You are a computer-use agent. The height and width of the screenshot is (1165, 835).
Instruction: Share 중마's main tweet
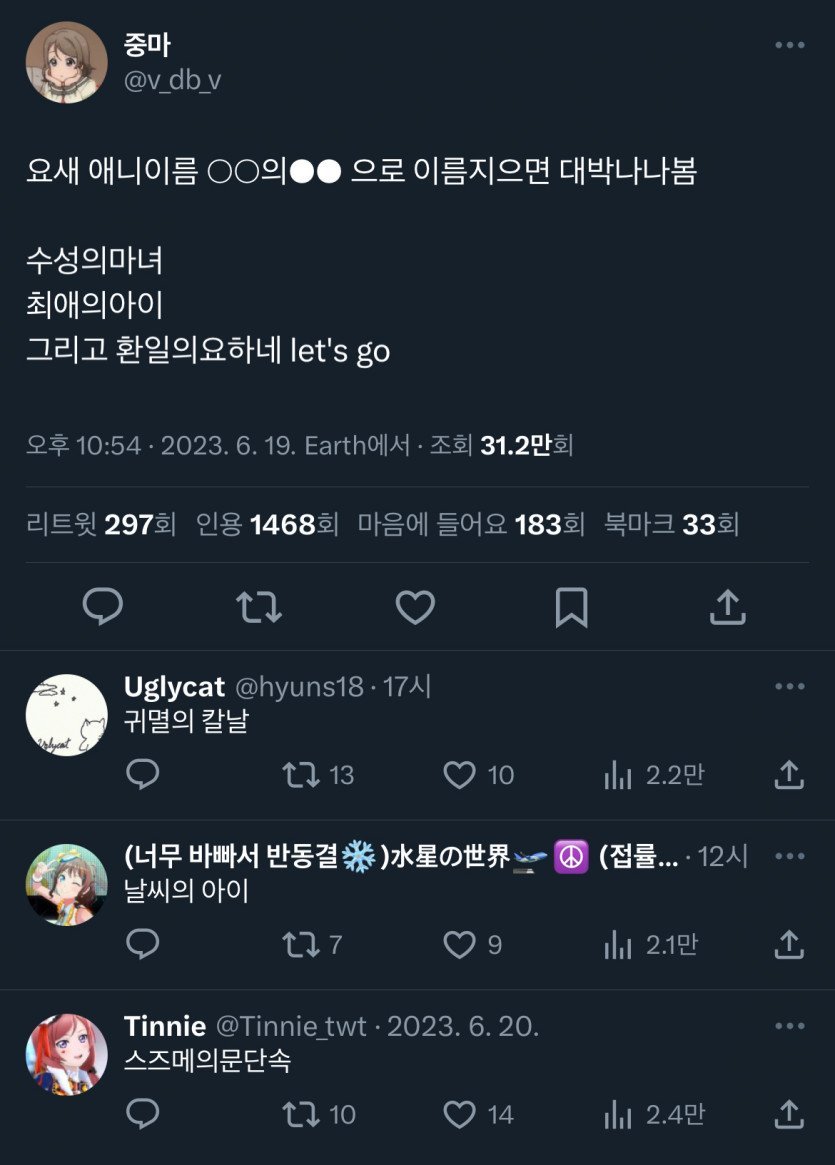coord(728,607)
